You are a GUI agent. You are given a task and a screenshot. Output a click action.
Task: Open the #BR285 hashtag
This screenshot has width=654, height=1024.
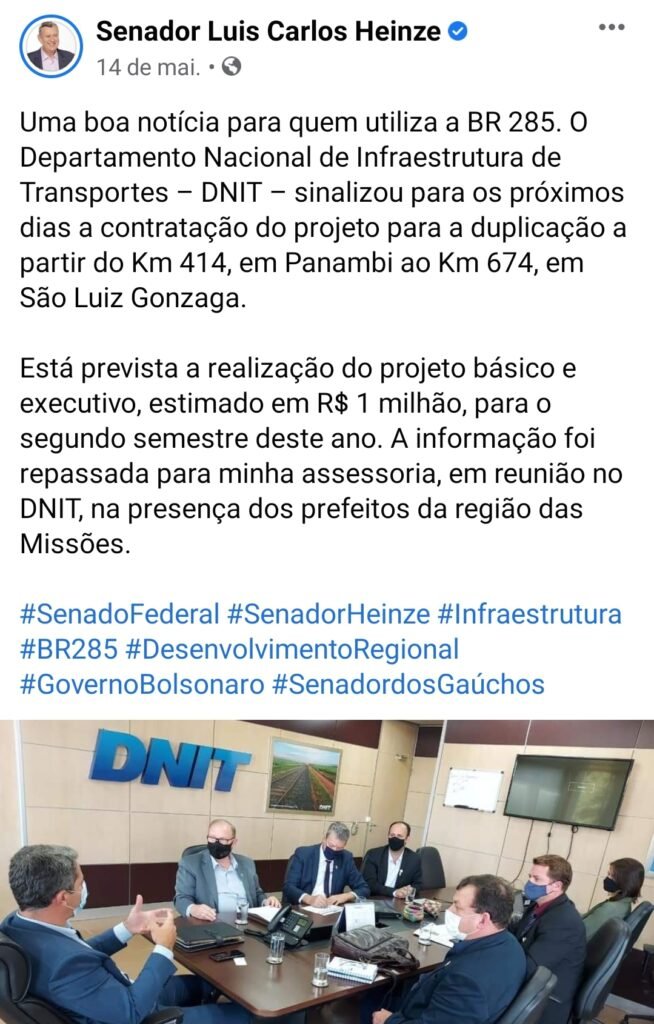[68, 649]
